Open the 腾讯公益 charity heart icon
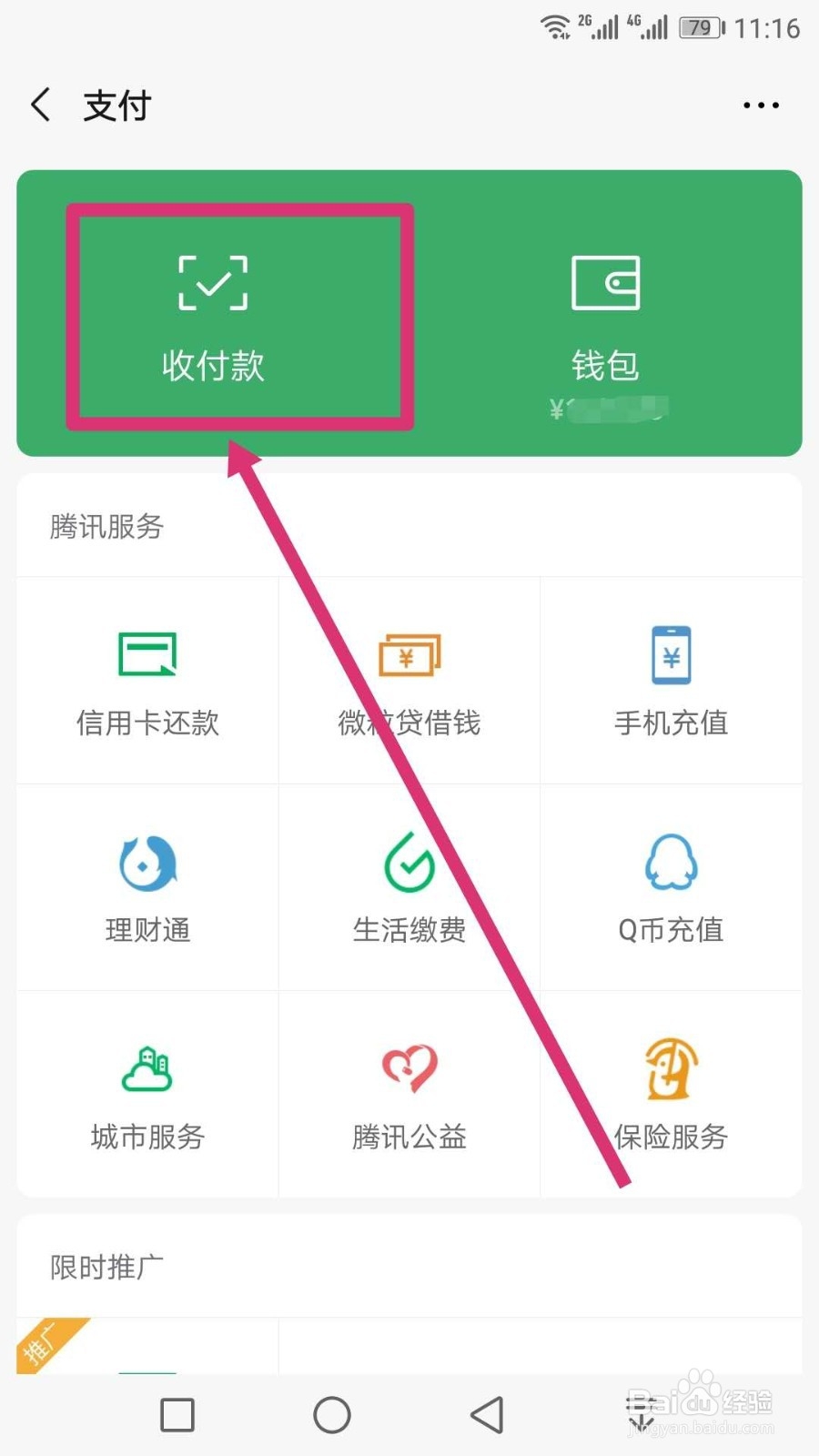The height and width of the screenshot is (1456, 819). pyautogui.click(x=408, y=1092)
